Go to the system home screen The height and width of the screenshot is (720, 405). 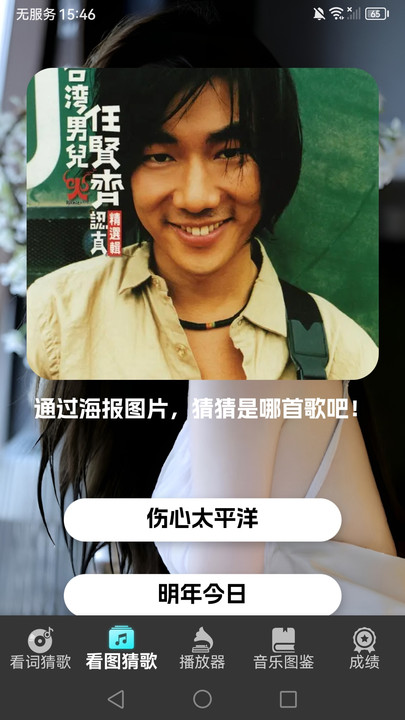click(x=202, y=699)
